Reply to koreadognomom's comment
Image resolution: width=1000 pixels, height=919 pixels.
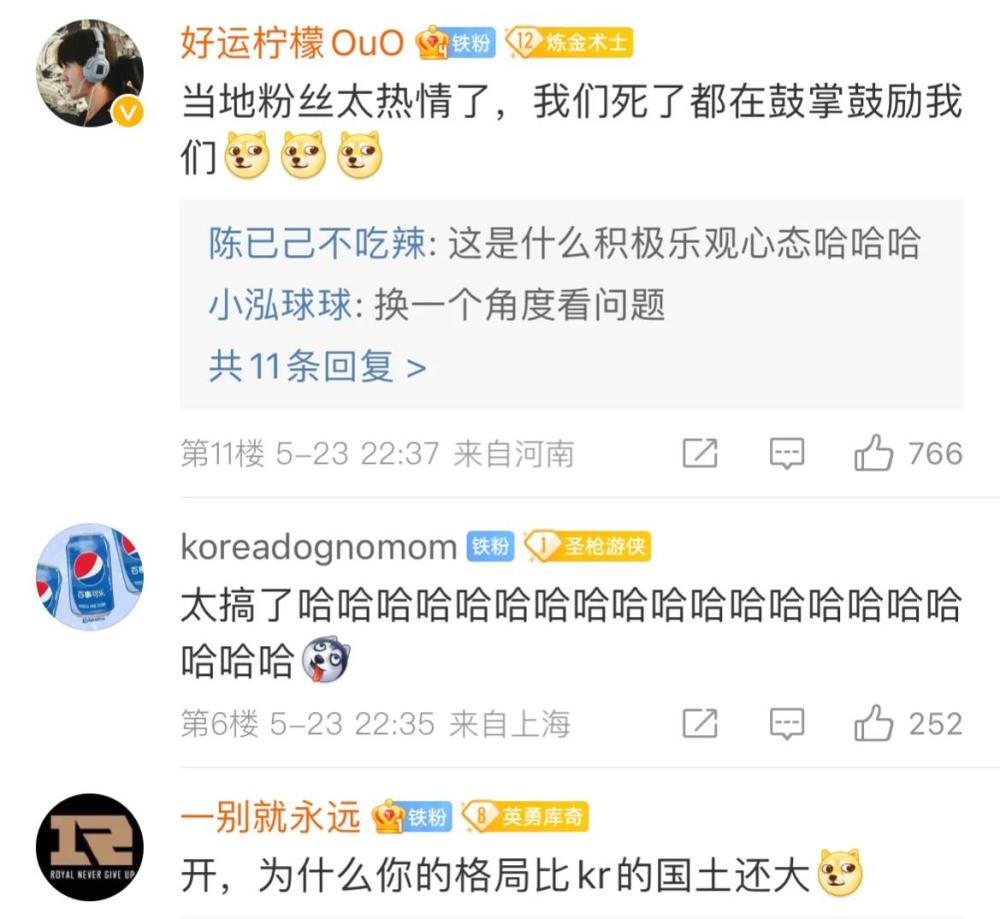point(787,723)
